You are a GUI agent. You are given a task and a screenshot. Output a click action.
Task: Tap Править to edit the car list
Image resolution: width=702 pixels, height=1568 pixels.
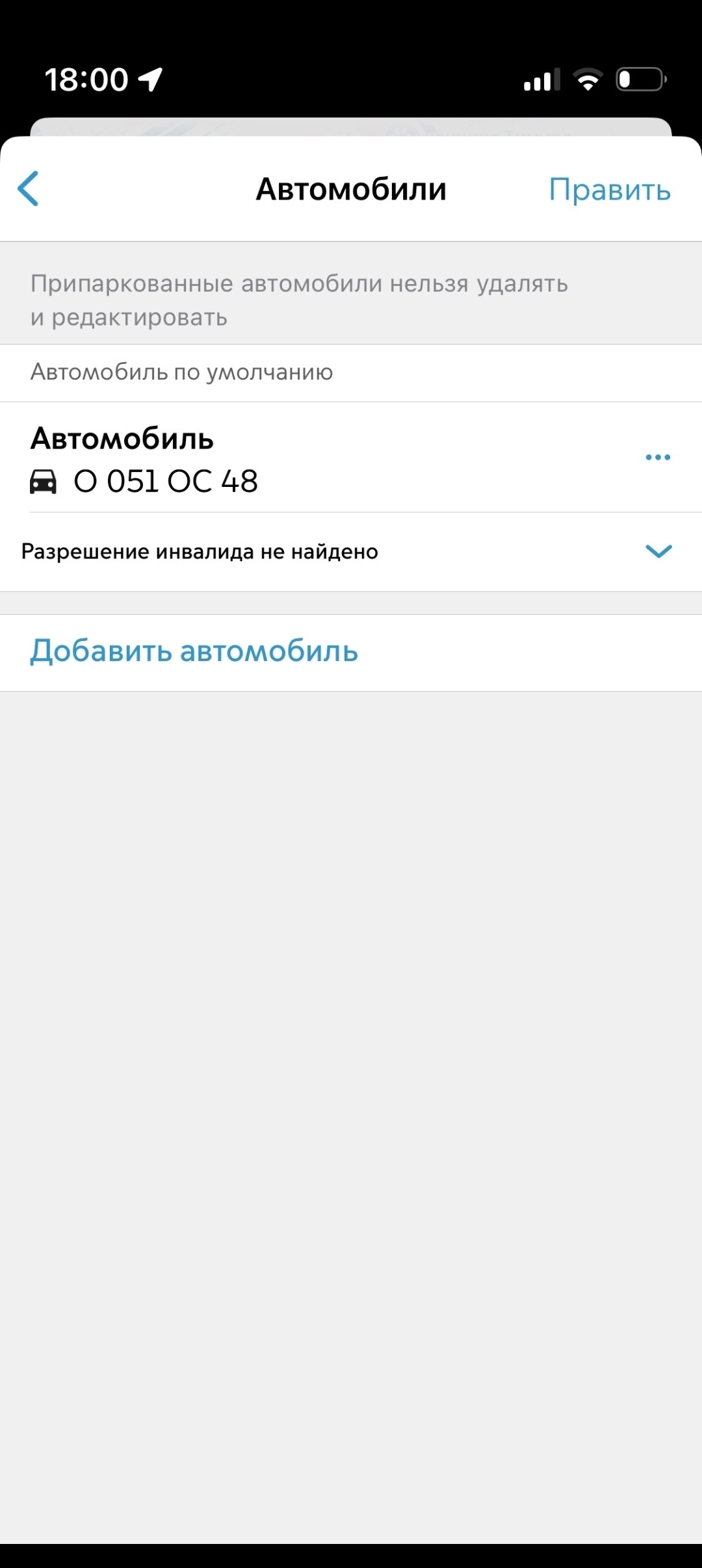[609, 190]
